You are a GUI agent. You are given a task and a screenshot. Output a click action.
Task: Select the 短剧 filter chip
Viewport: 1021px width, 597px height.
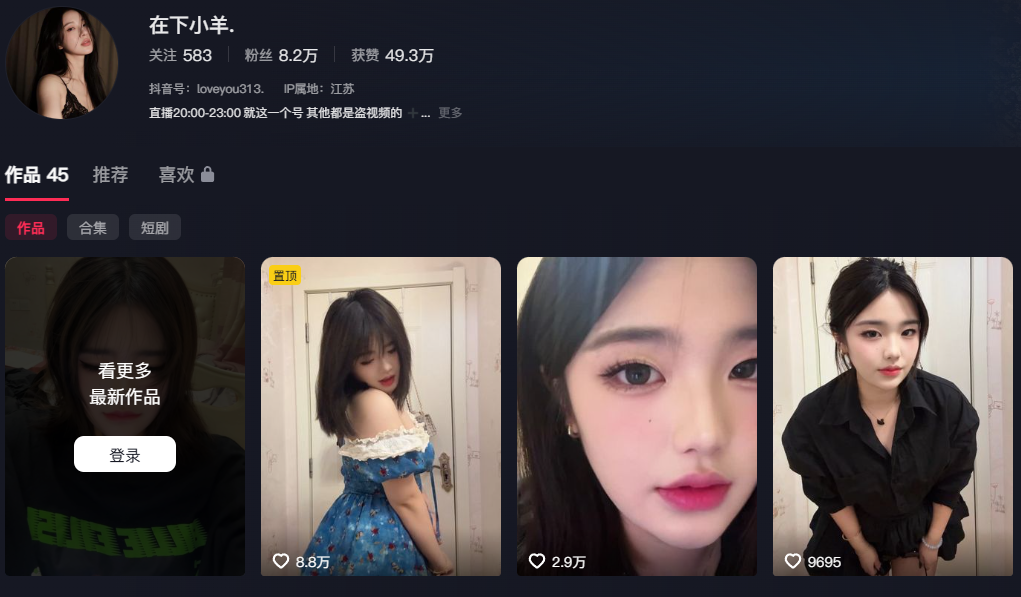[x=154, y=228]
